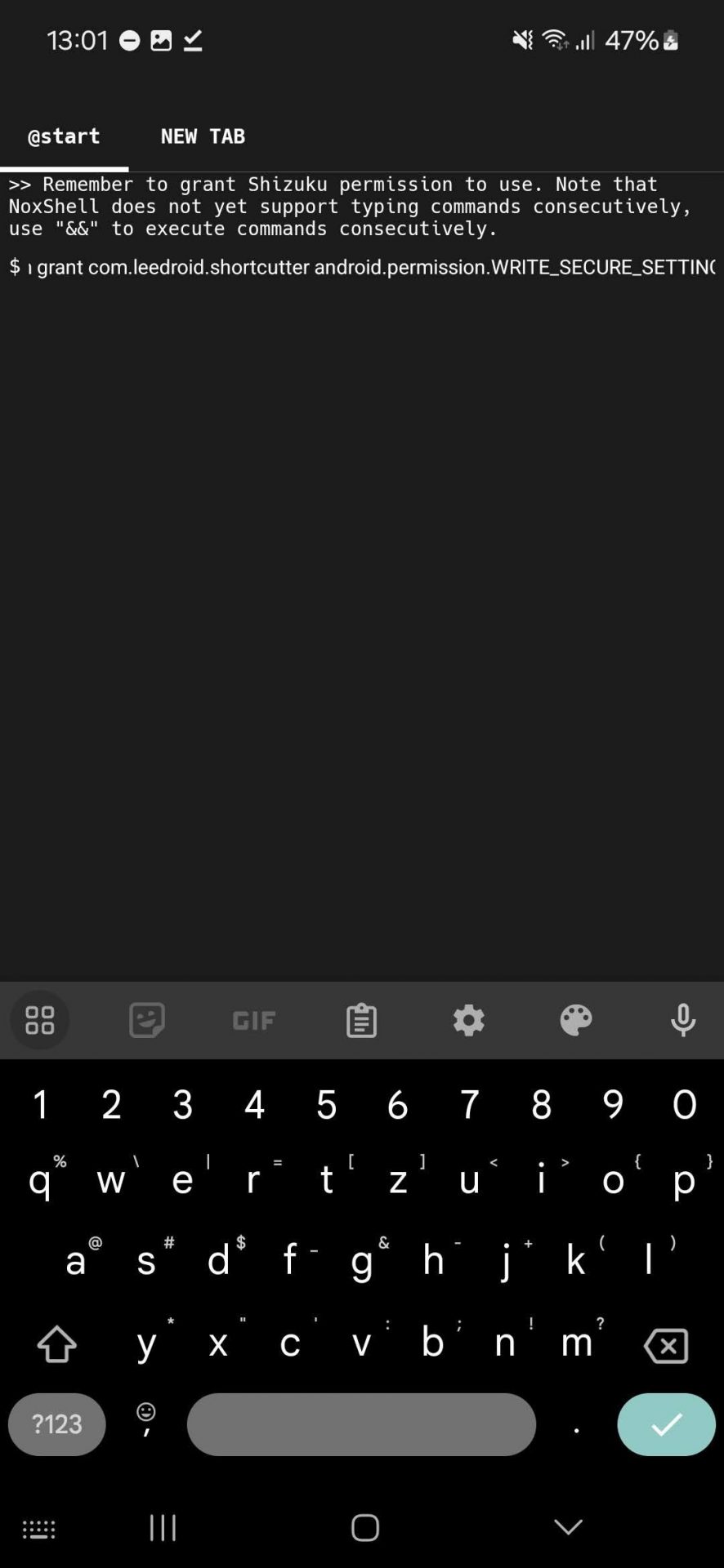The height and width of the screenshot is (1568, 724).
Task: Open a NEW TAB
Action: [203, 136]
